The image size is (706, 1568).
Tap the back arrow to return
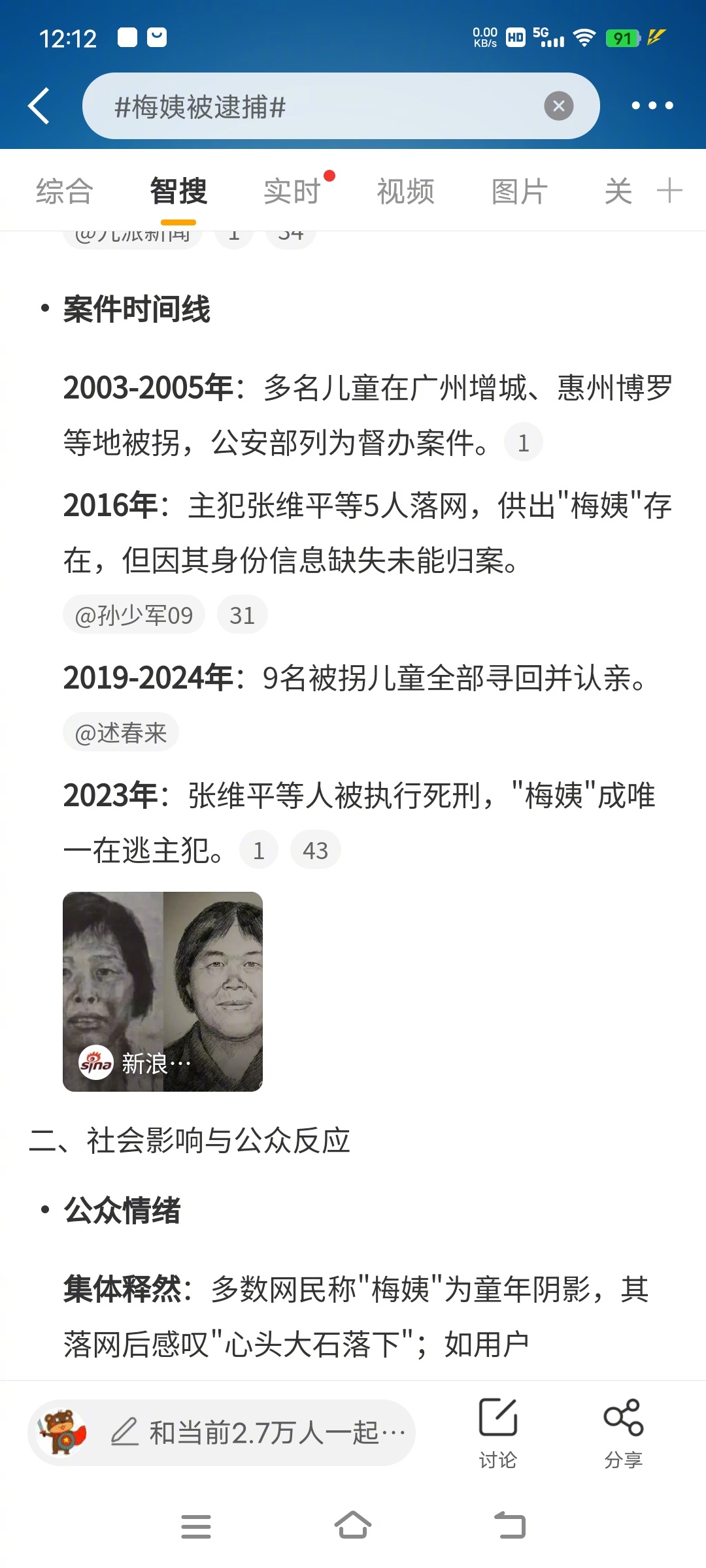click(39, 105)
